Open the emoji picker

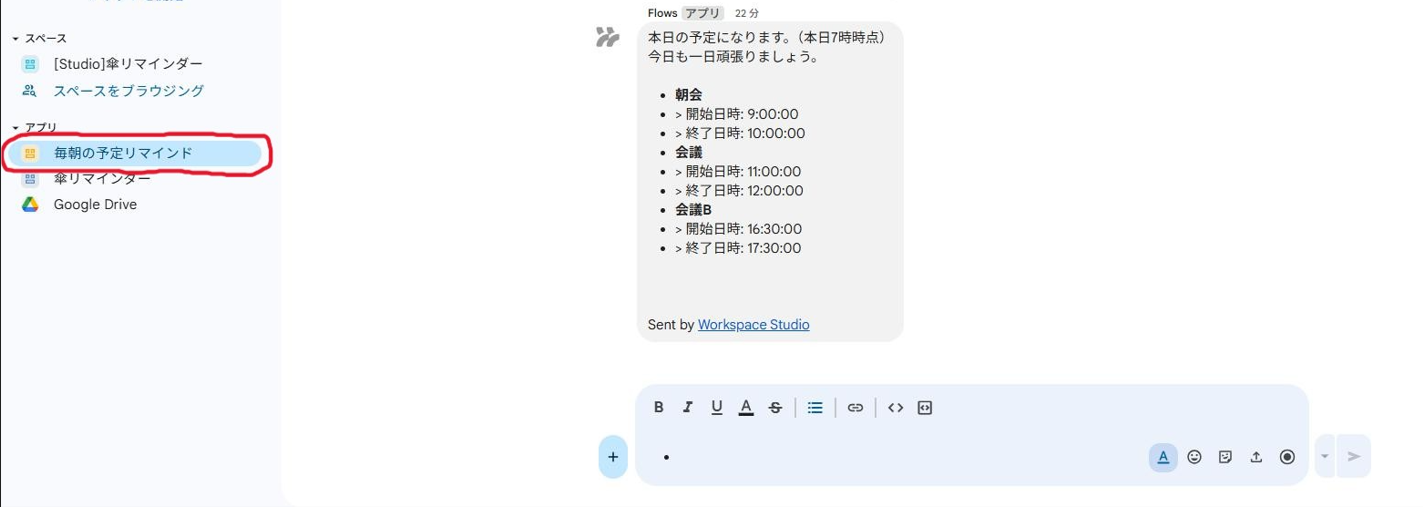pos(1194,457)
